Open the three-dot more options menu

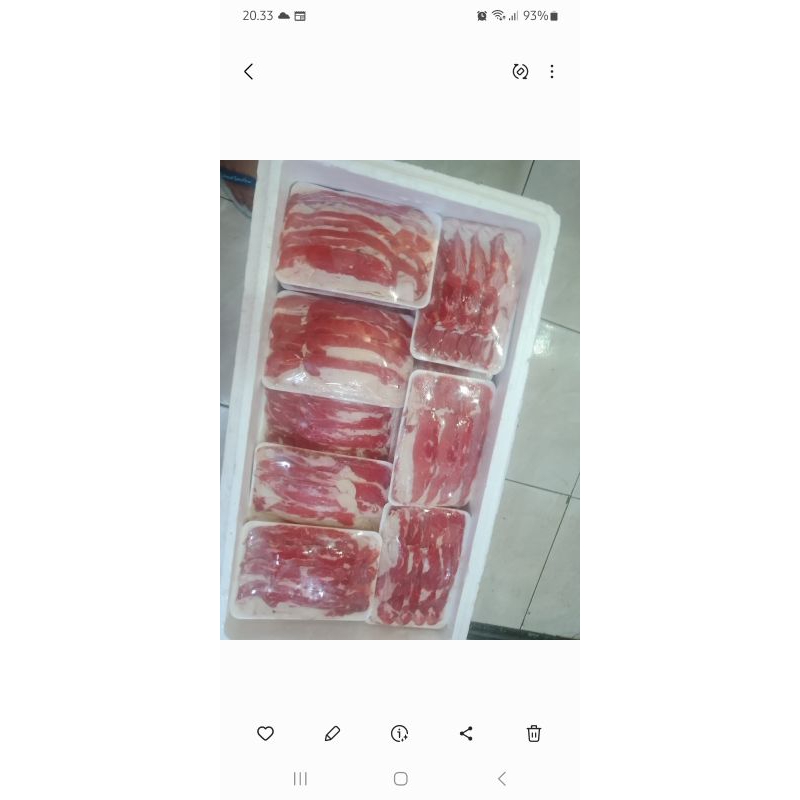click(552, 72)
